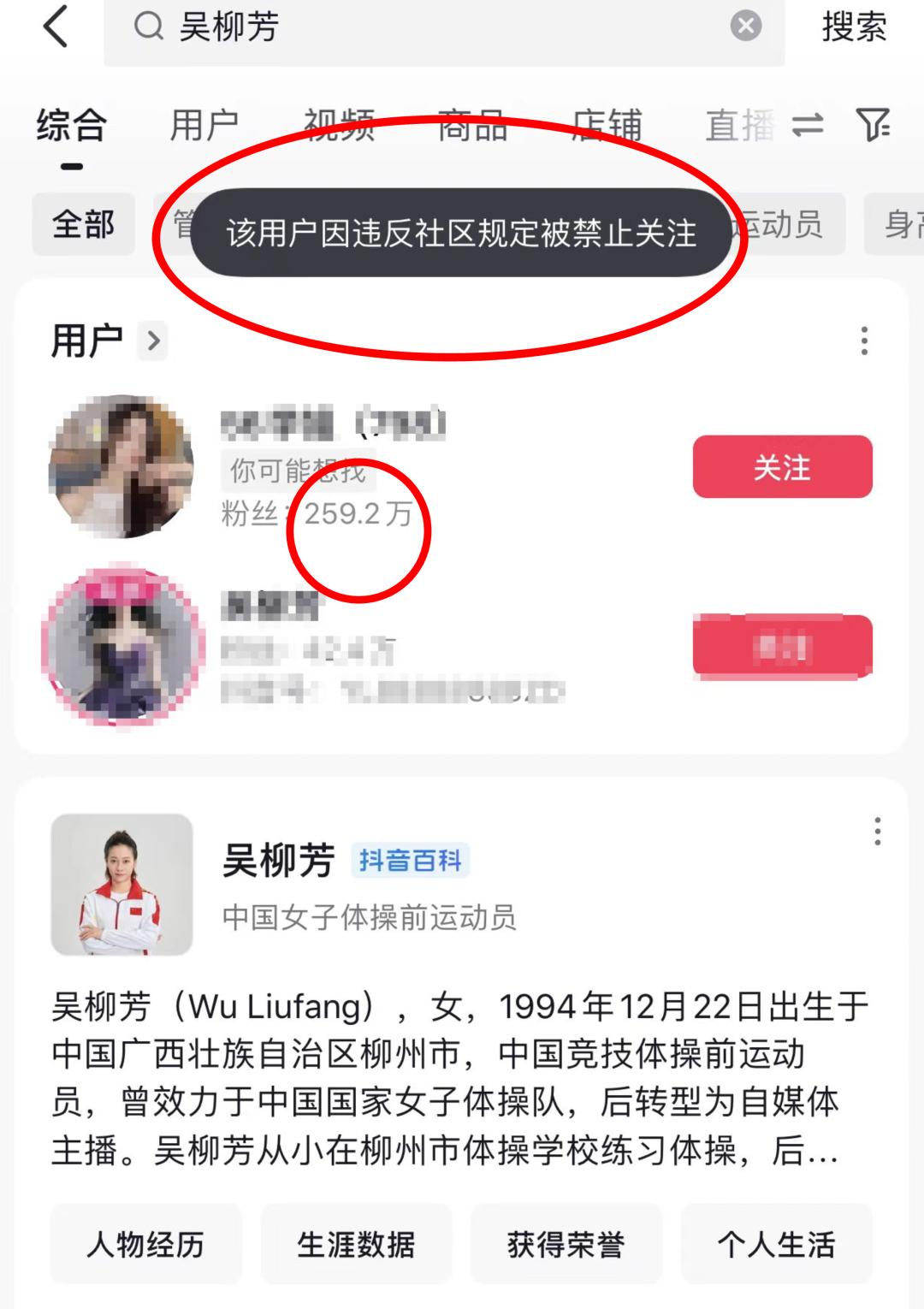Expand the 用户 section chevron
The height and width of the screenshot is (1309, 924).
[x=153, y=341]
